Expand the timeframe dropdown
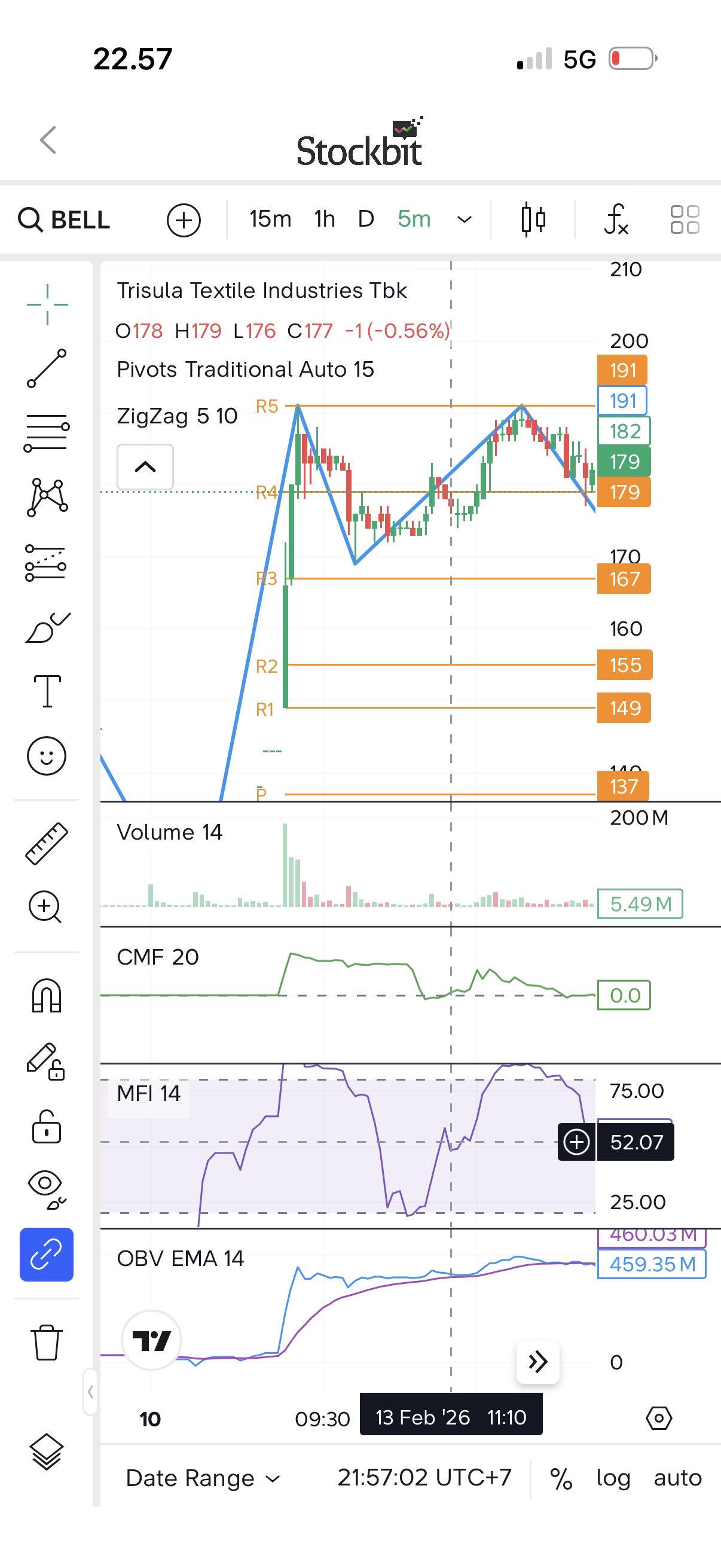This screenshot has width=721, height=1568. click(x=465, y=219)
